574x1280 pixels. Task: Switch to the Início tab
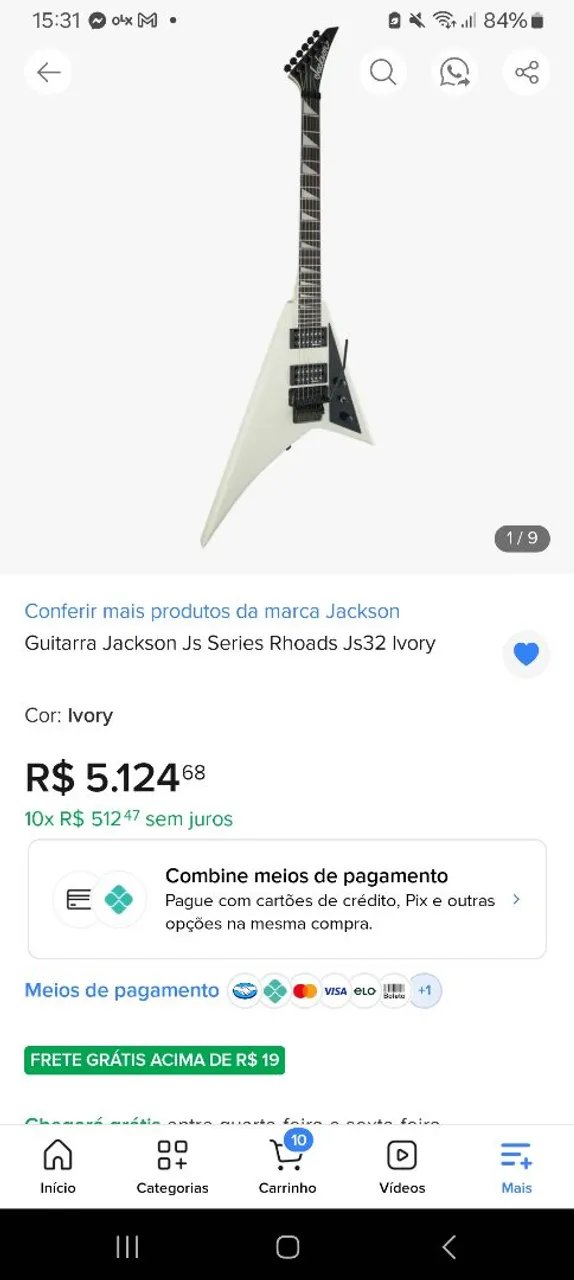[x=58, y=1167]
